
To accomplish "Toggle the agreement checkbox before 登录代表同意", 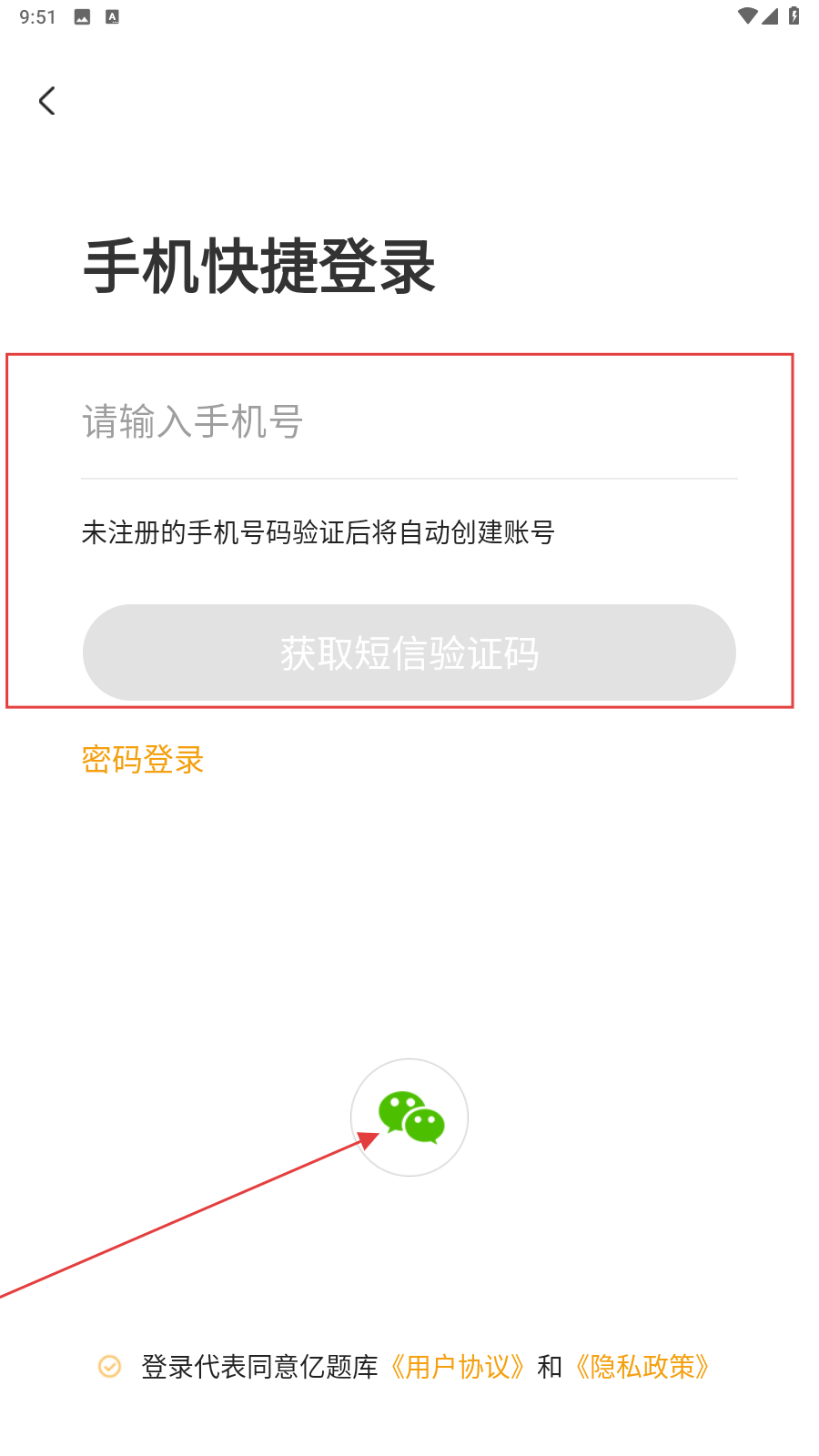I will coord(110,1366).
